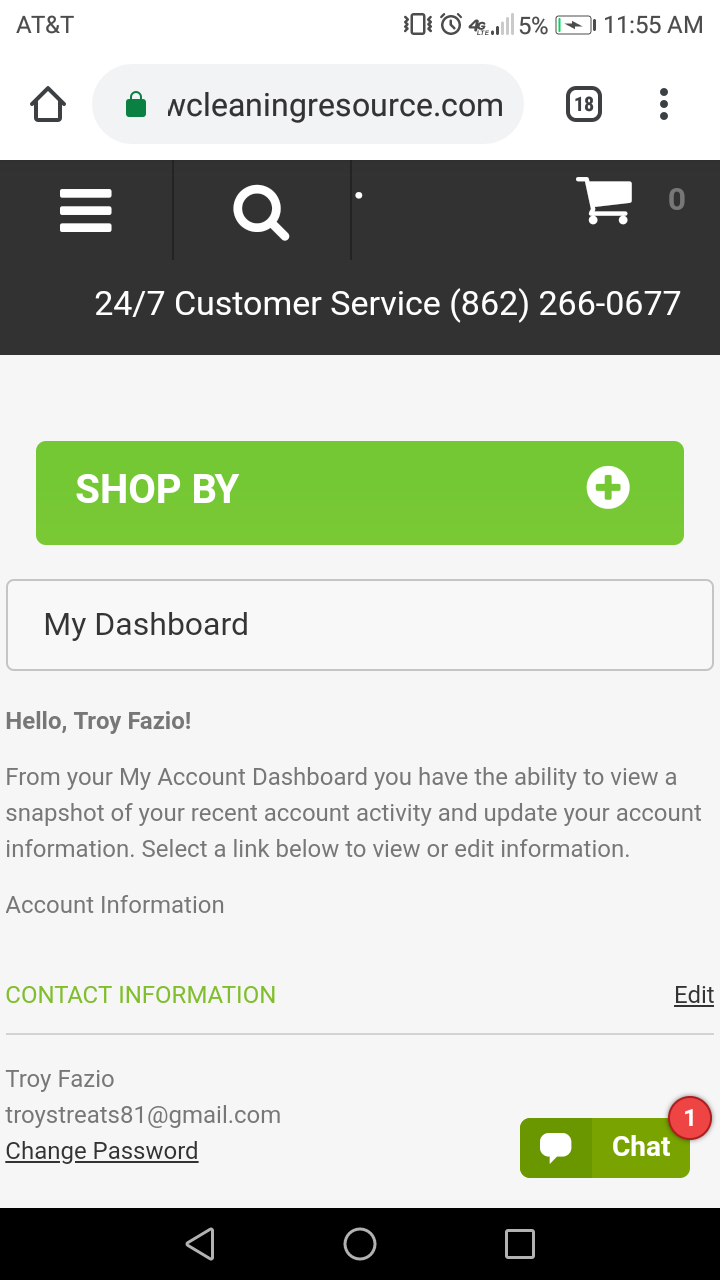This screenshot has height=1280, width=720.
Task: Edit contact information
Action: click(694, 995)
